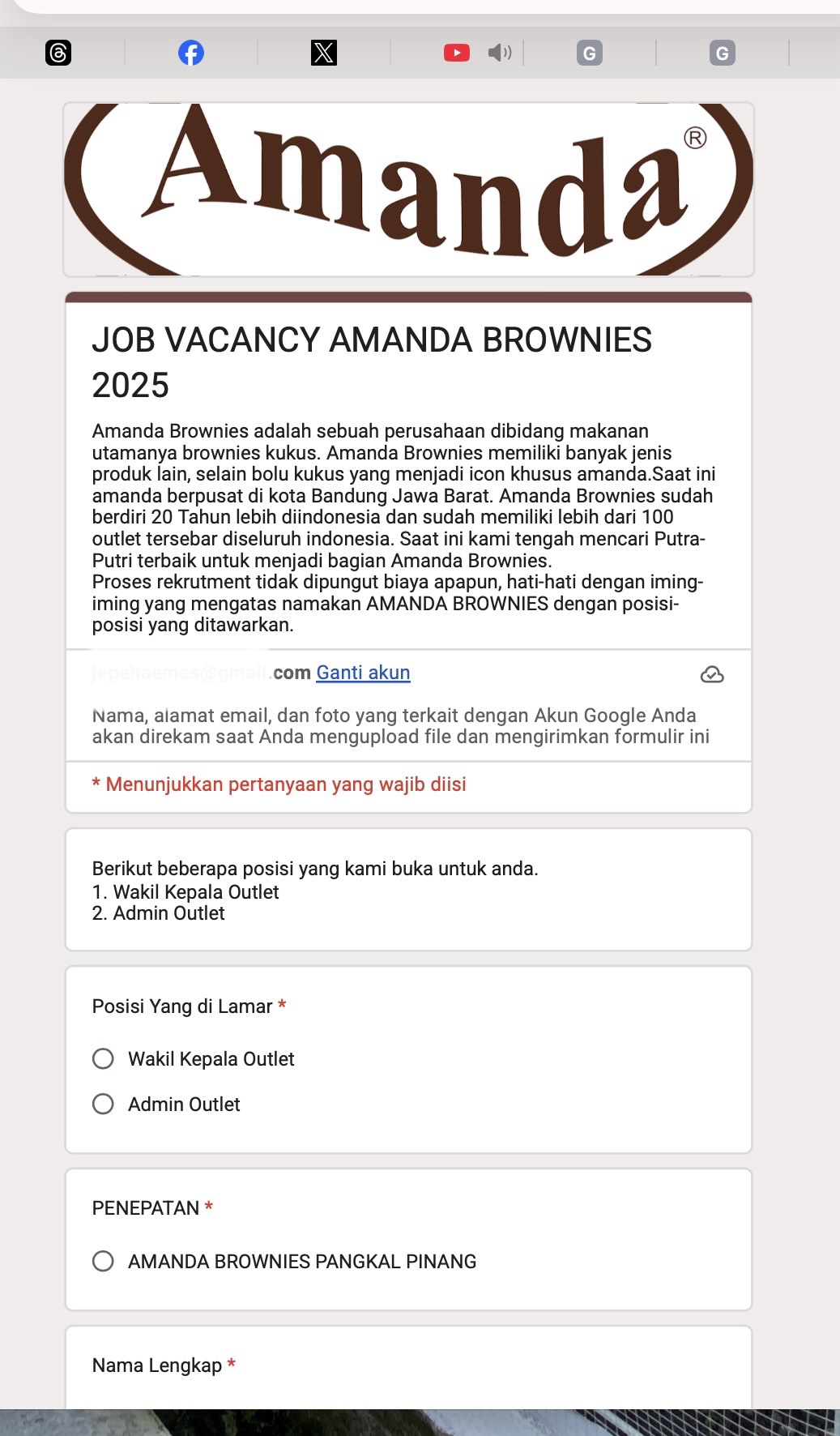Image resolution: width=840 pixels, height=1436 pixels.
Task: Select Amanda Brownies Pangkal Pinang placement
Action: coord(104,1262)
